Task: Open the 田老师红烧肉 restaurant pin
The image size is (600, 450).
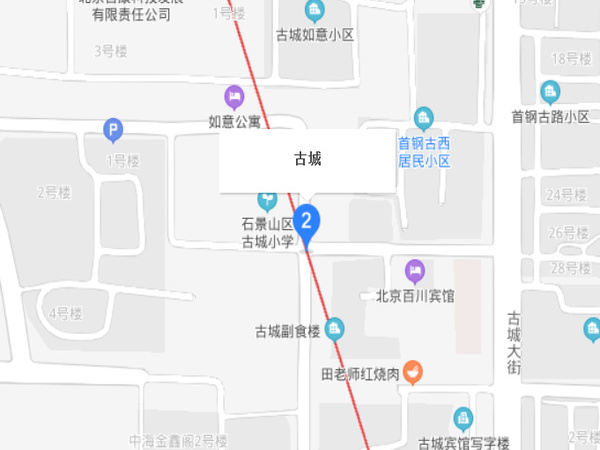Action: tap(414, 373)
